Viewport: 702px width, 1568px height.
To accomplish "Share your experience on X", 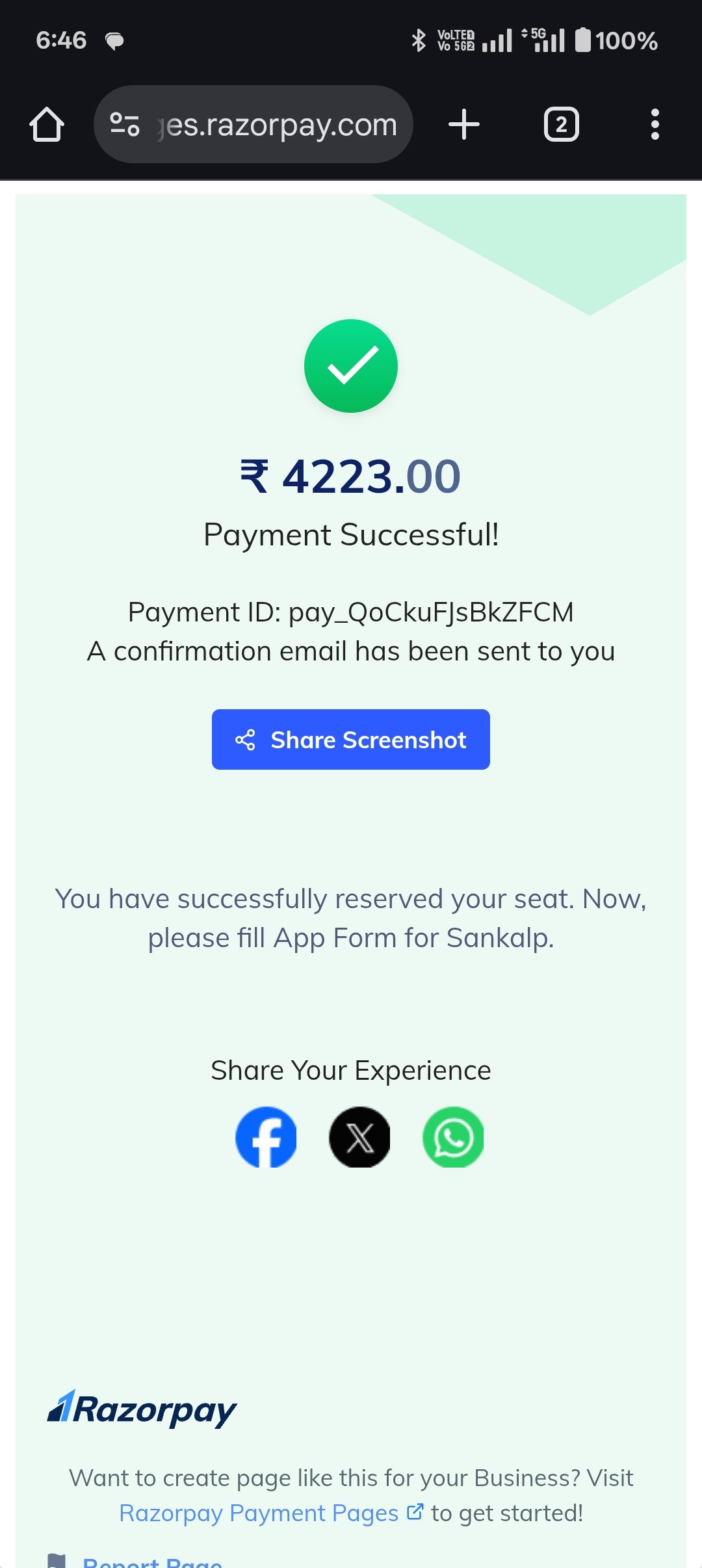I will click(x=359, y=1137).
